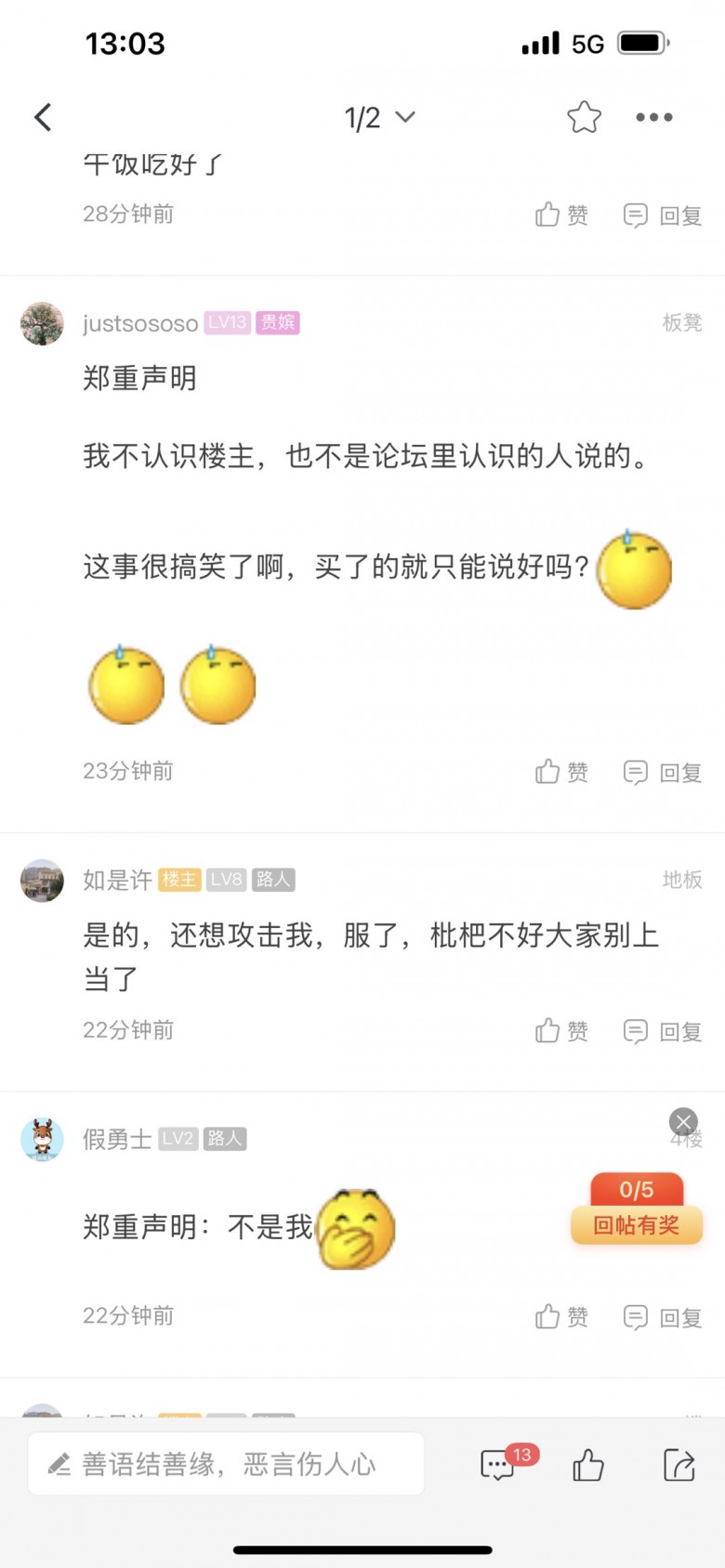This screenshot has height=1568, width=725.
Task: Reply to the comment posted 28分钟前
Action: point(662,216)
